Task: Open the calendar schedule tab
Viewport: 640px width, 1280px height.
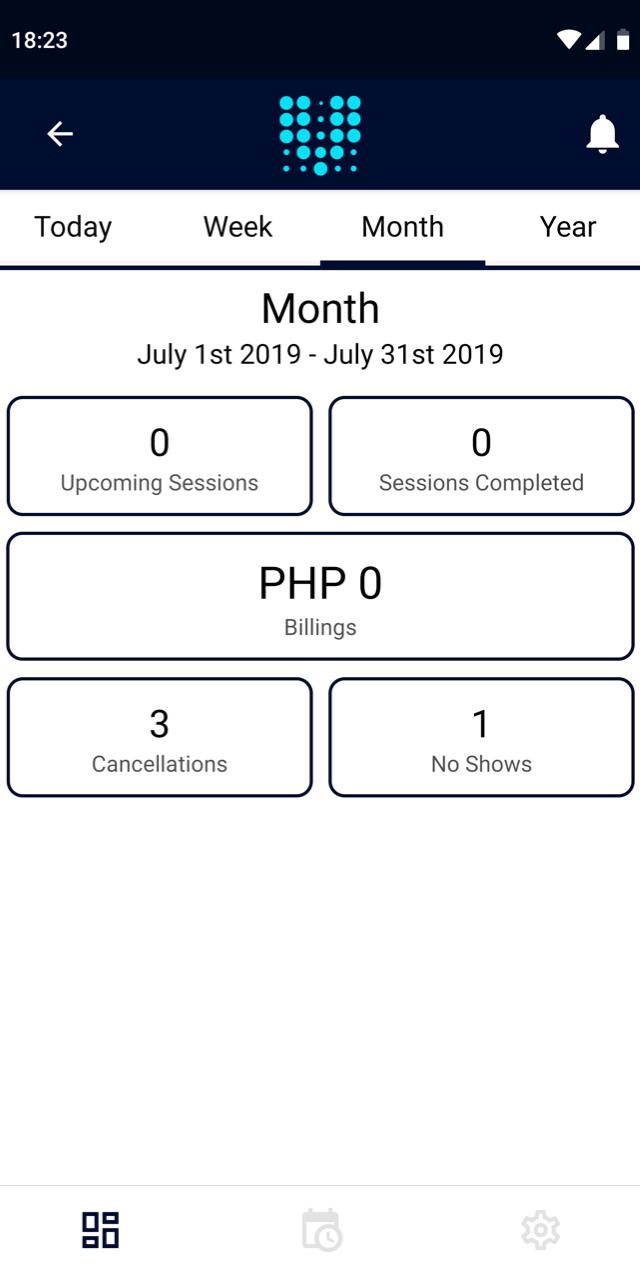Action: tap(321, 1230)
